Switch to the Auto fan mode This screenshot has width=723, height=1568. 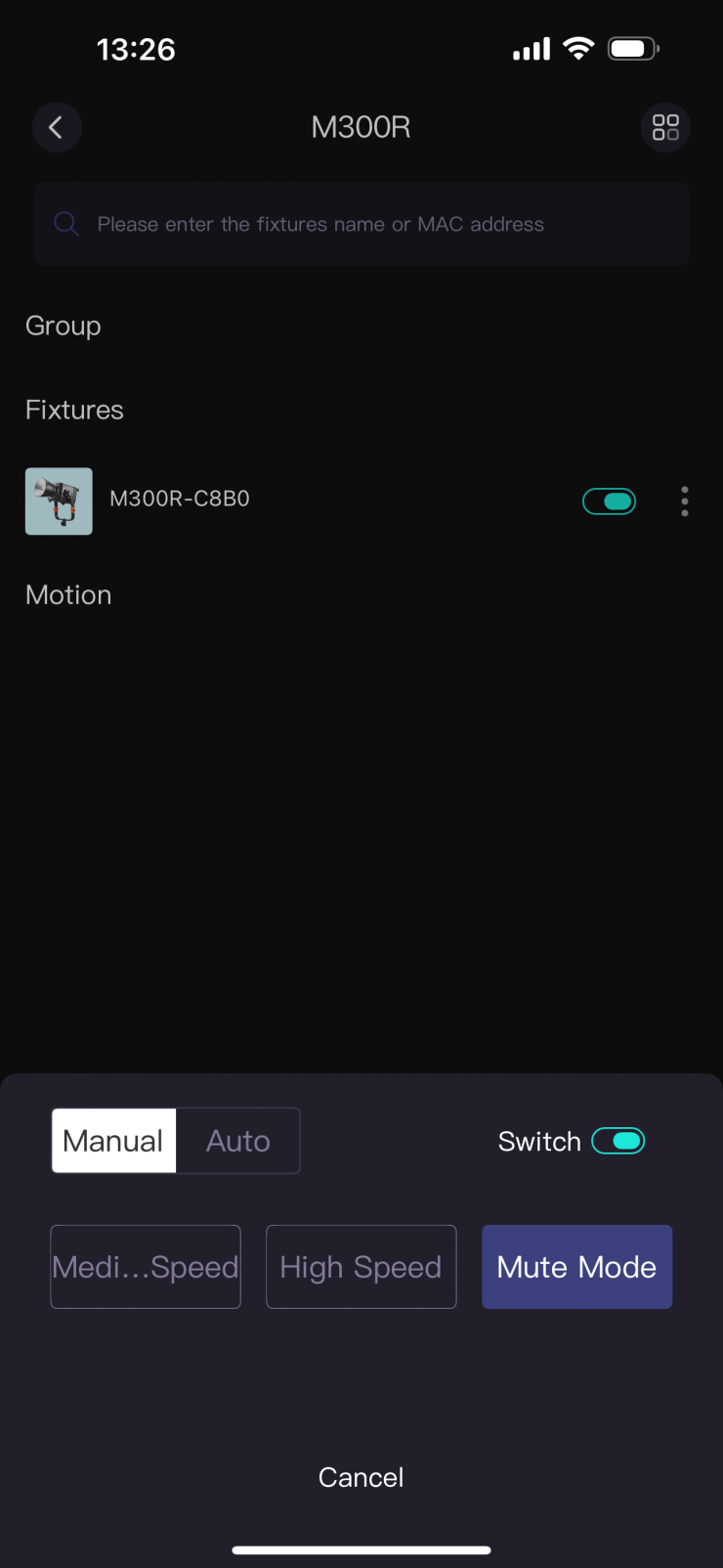(237, 1141)
